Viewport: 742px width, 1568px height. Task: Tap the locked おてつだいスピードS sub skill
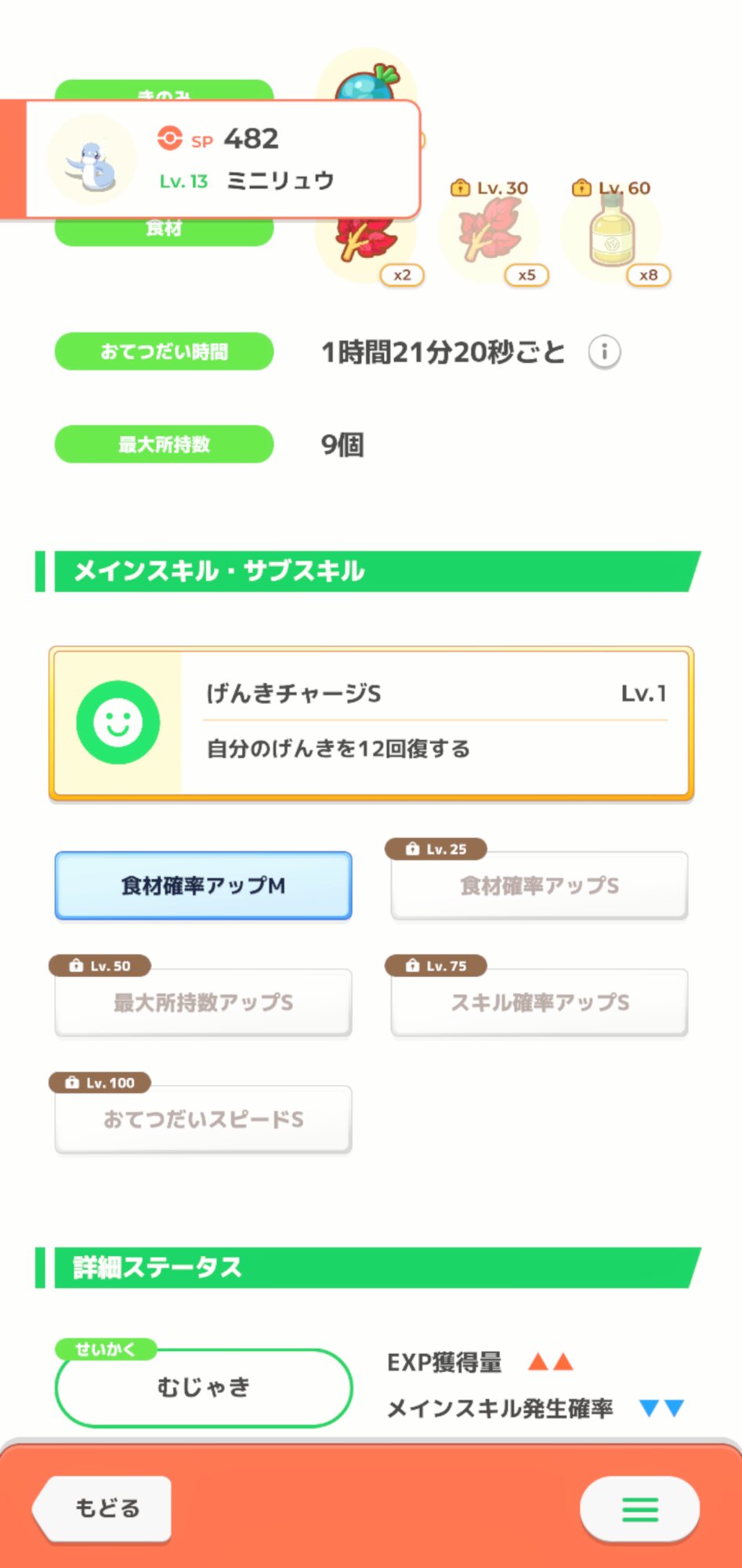tap(203, 1119)
